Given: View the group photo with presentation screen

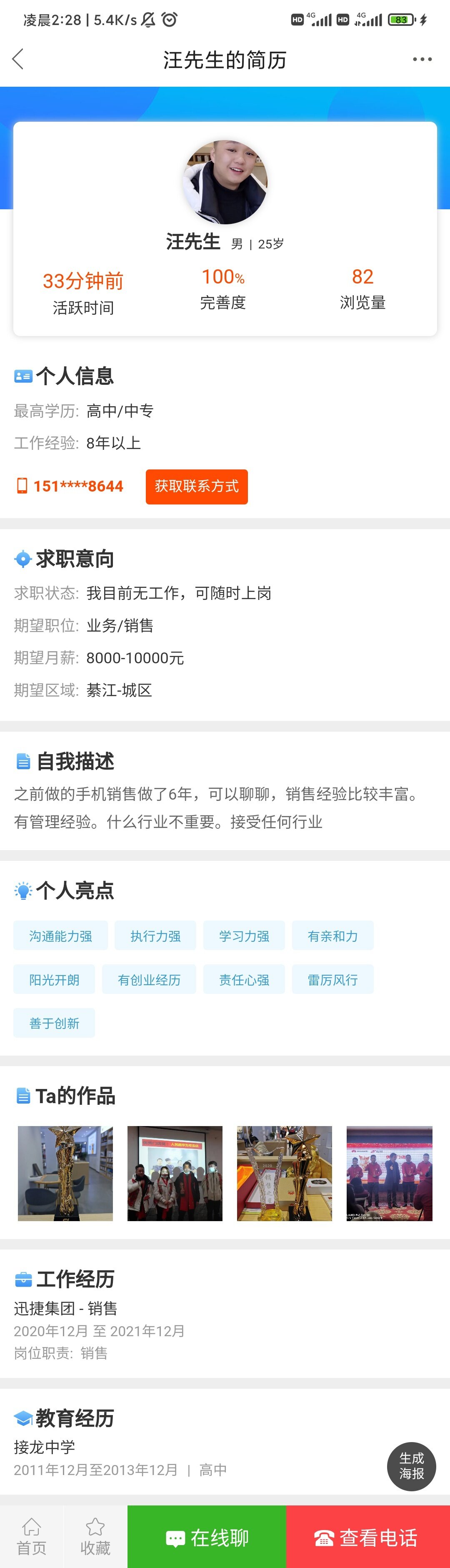Looking at the screenshot, I should coord(175,1173).
